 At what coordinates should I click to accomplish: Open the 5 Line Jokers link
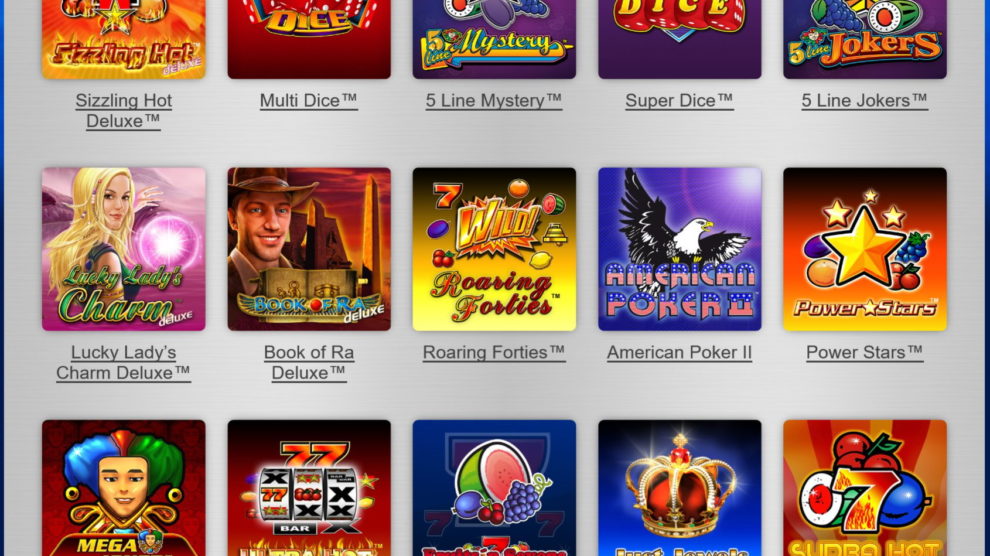864,101
